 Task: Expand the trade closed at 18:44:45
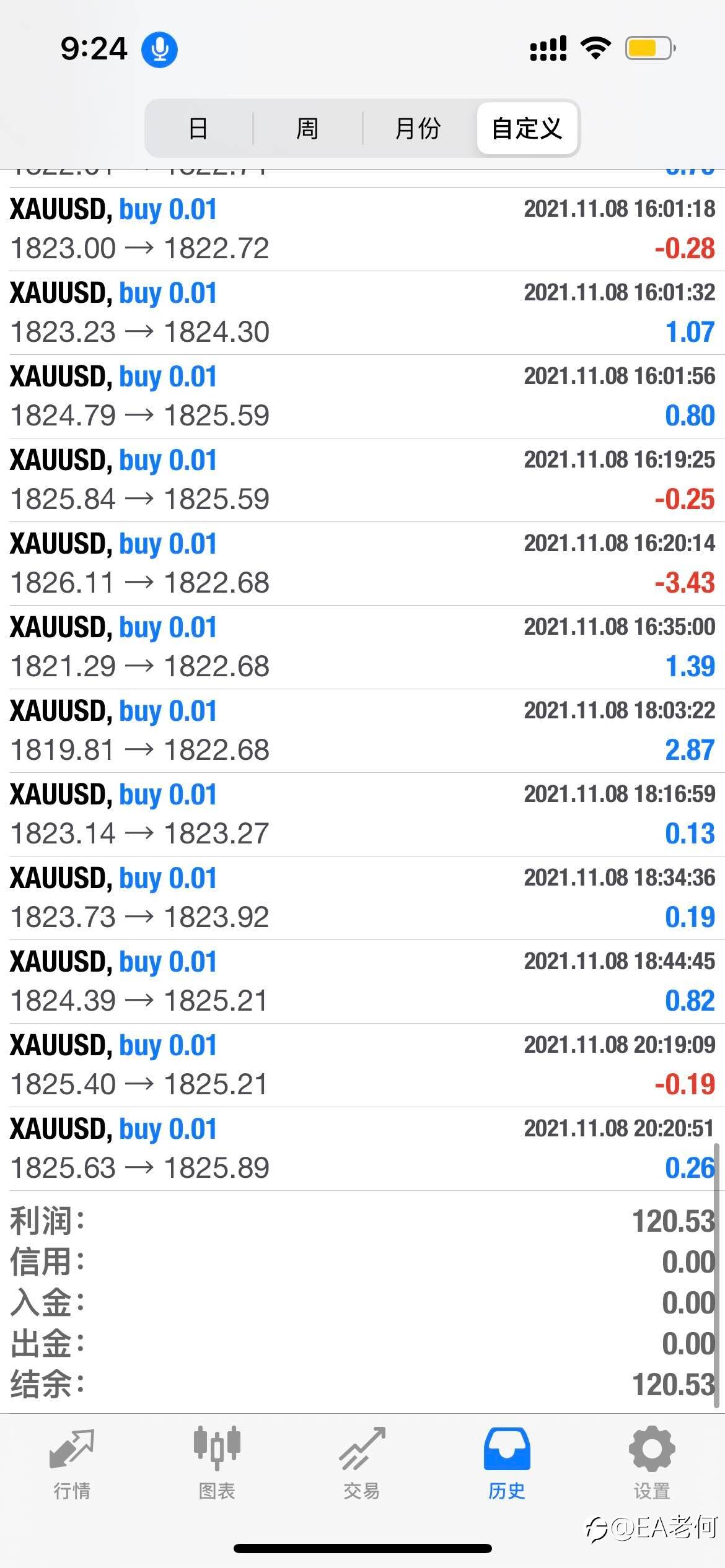coord(362,982)
